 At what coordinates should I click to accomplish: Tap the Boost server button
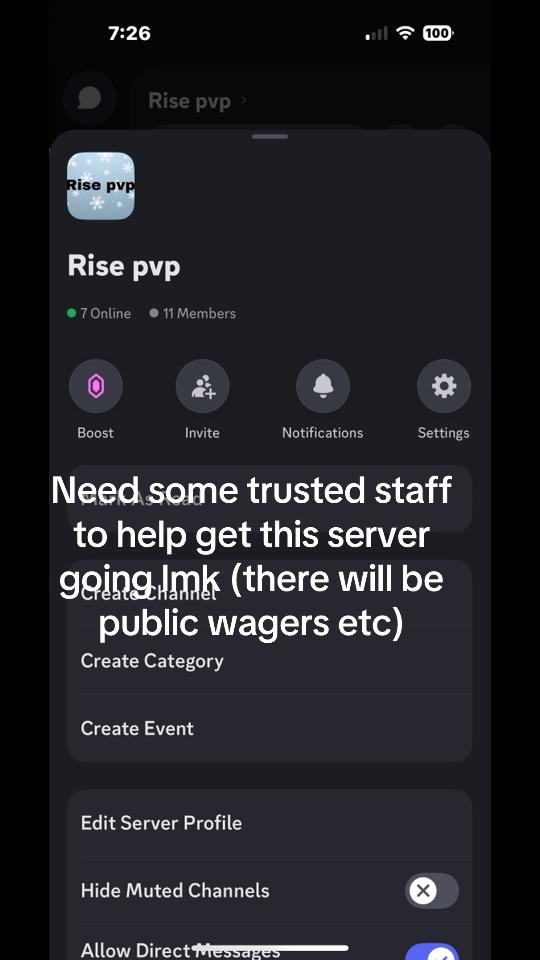point(96,386)
